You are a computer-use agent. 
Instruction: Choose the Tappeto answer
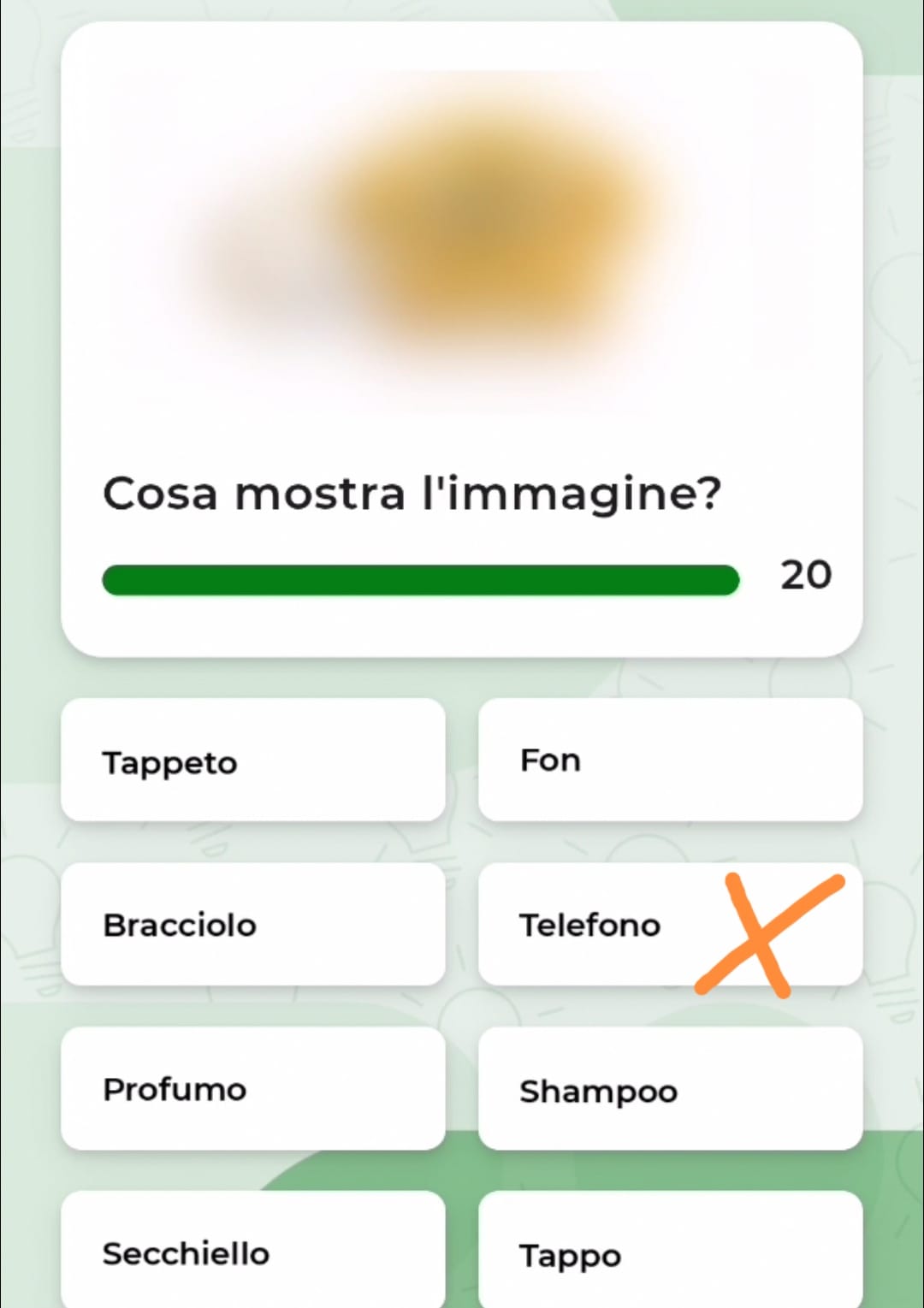[x=252, y=761]
